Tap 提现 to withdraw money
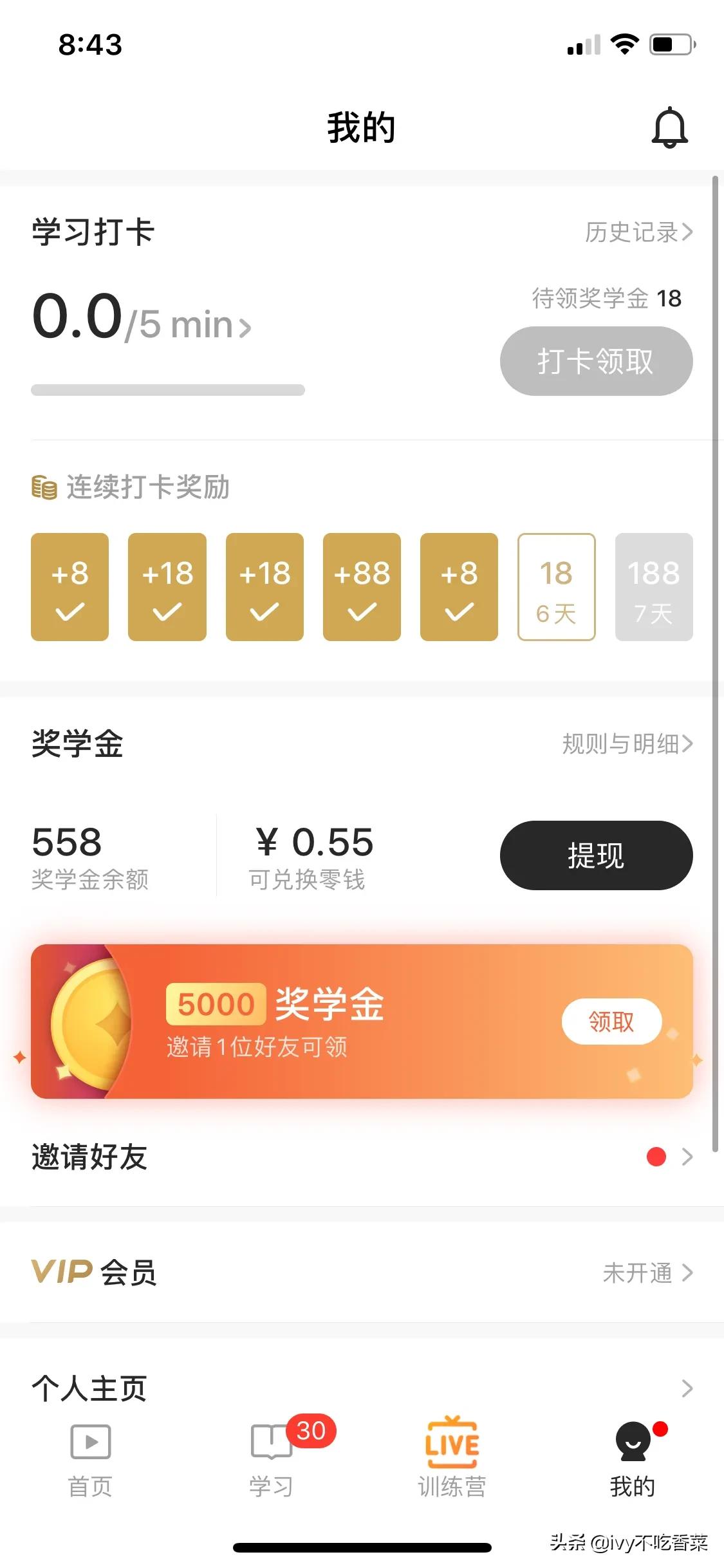Viewport: 724px width, 1568px height. pyautogui.click(x=596, y=855)
